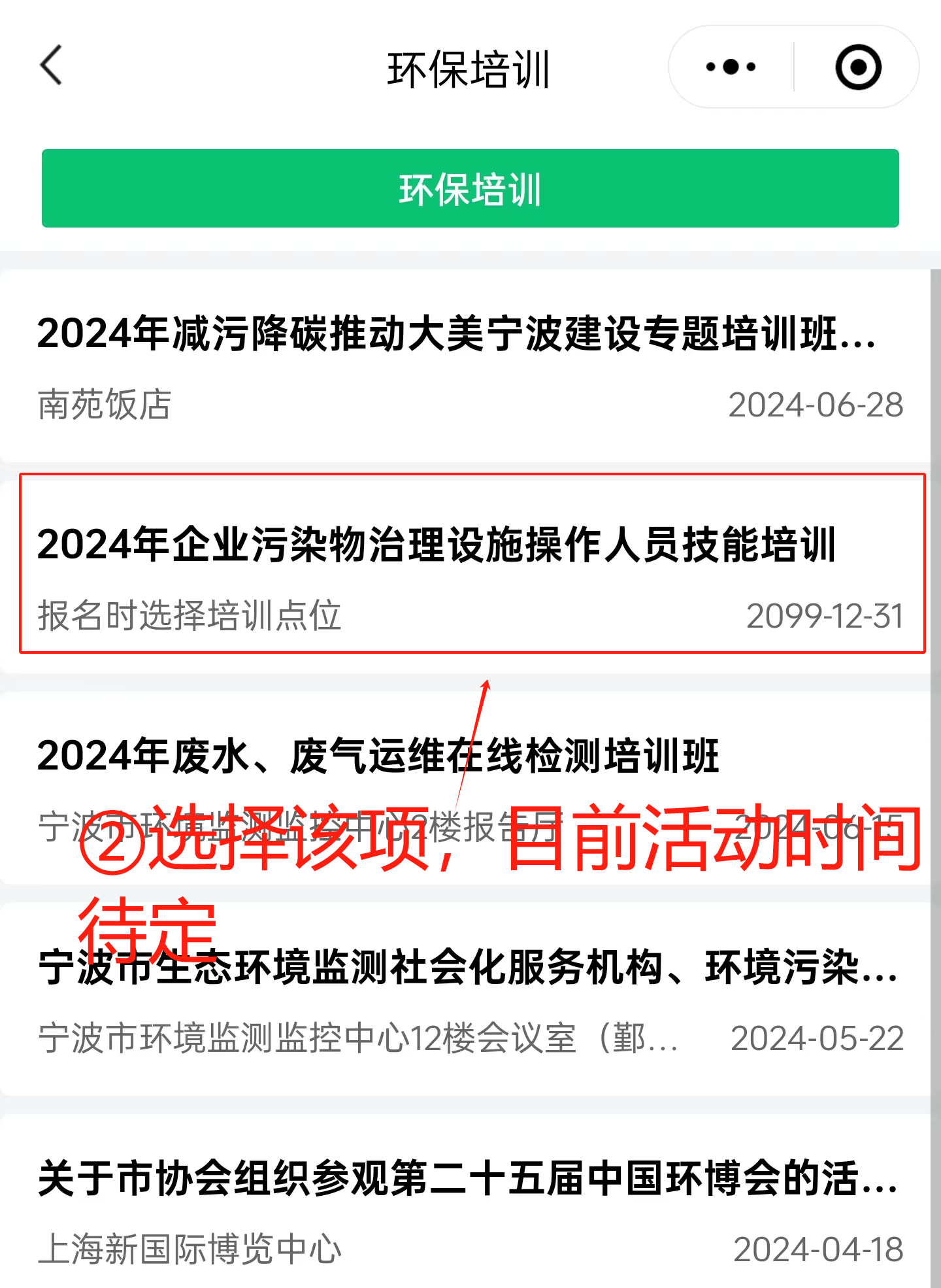
Task: Tap the green 环保培训 button
Action: (x=470, y=188)
